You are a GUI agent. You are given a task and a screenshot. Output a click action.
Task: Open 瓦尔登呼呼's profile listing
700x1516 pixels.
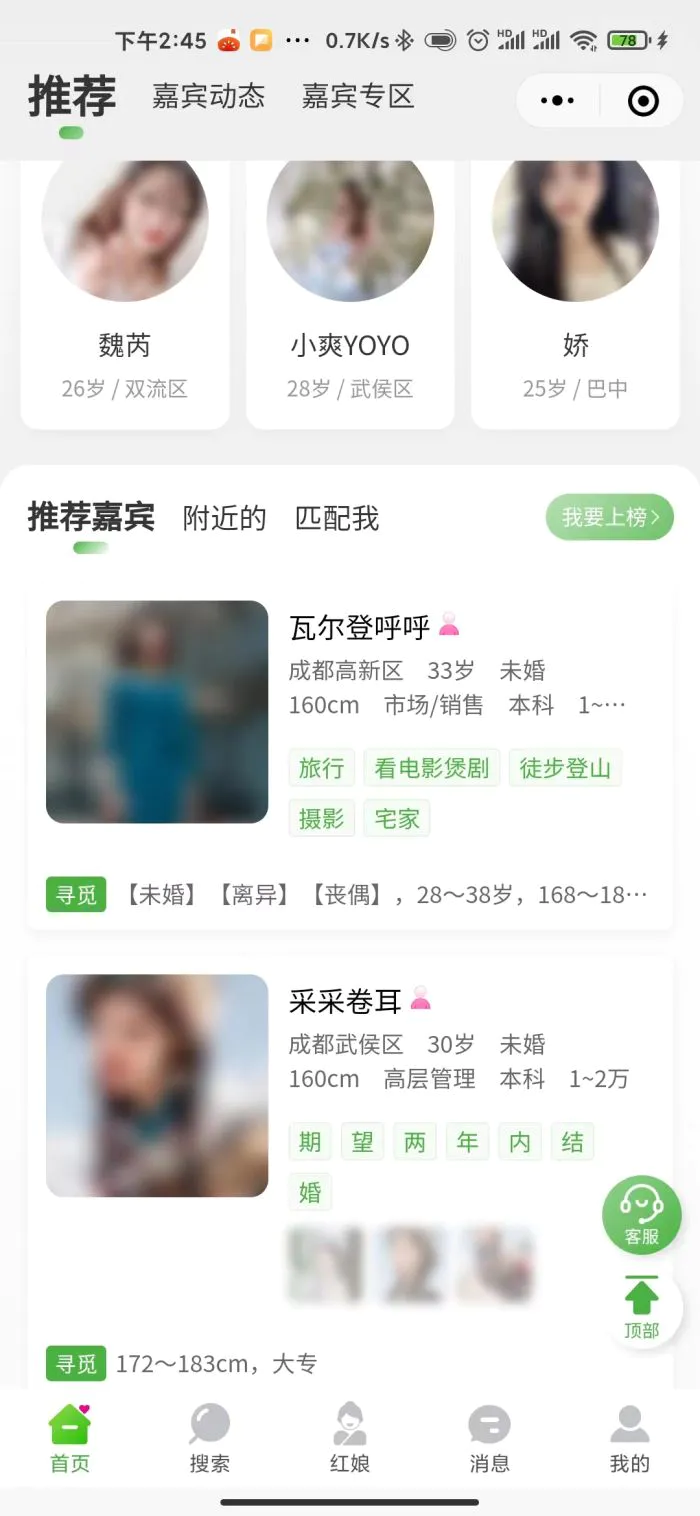pos(350,754)
